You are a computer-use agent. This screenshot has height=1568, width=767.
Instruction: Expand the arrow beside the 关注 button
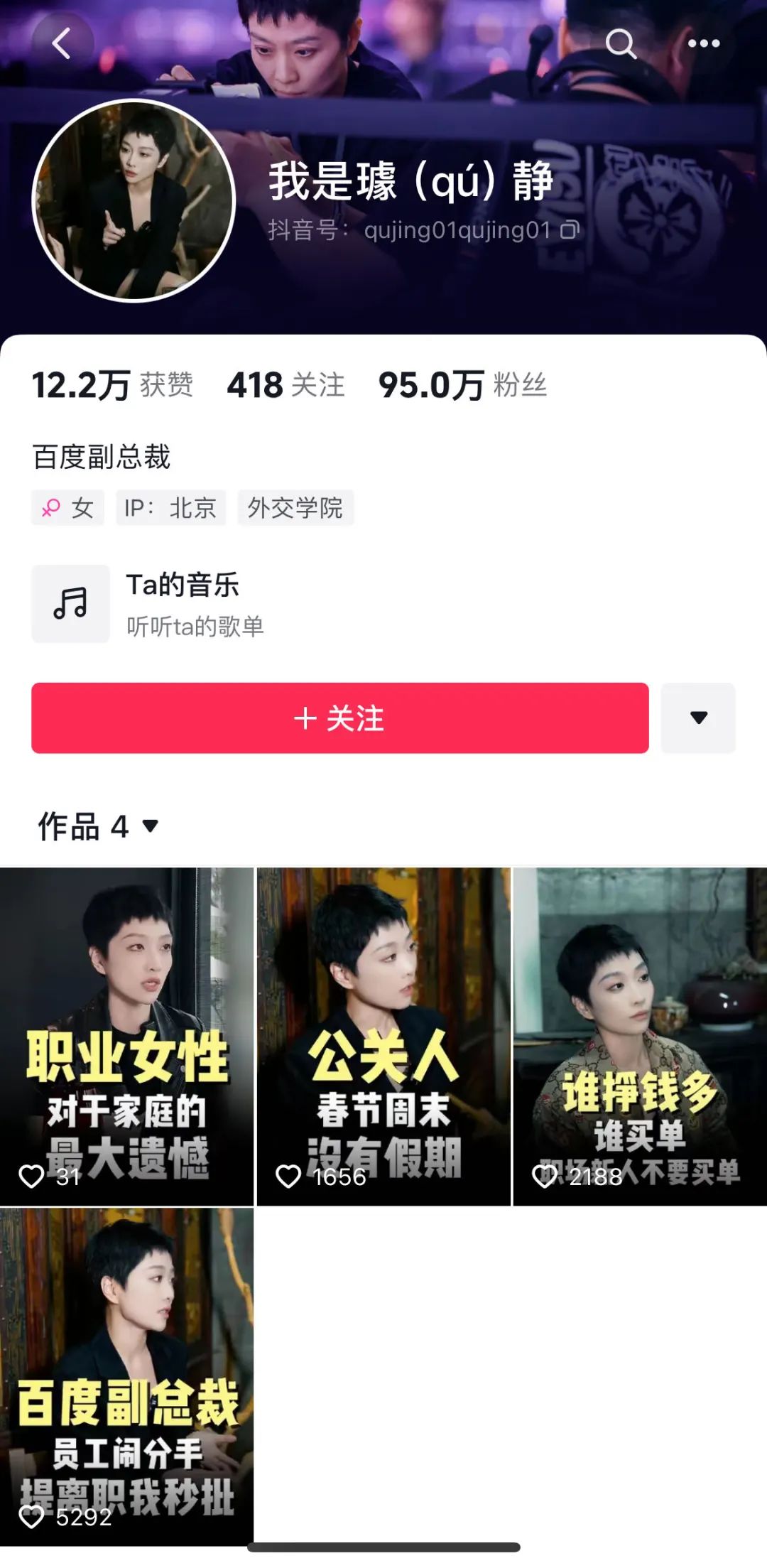click(x=698, y=718)
